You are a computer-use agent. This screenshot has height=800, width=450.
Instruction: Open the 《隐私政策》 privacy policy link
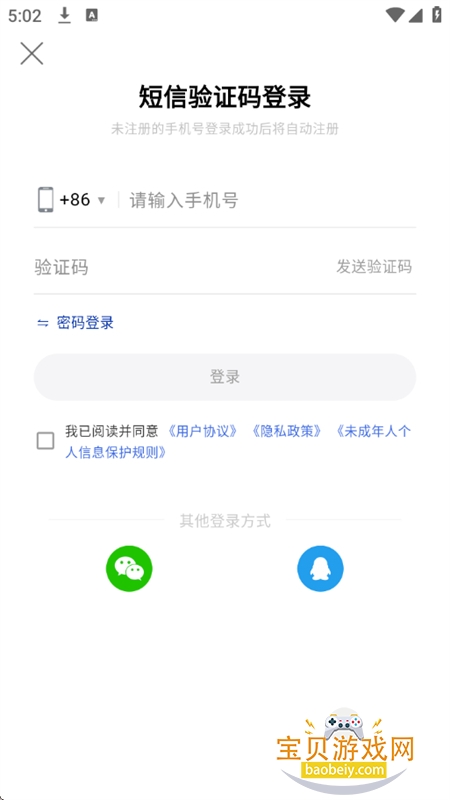287,432
